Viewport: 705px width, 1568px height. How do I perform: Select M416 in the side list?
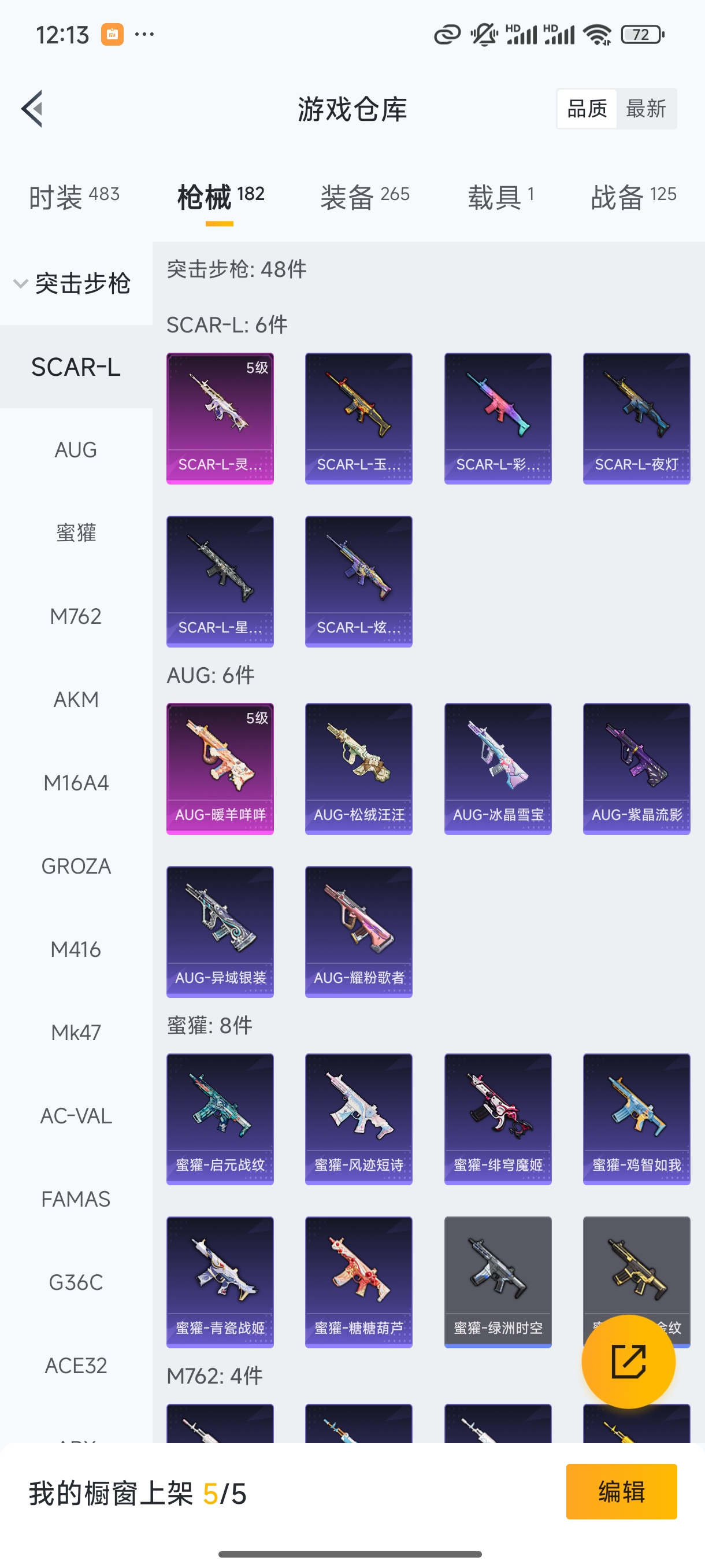click(x=76, y=949)
